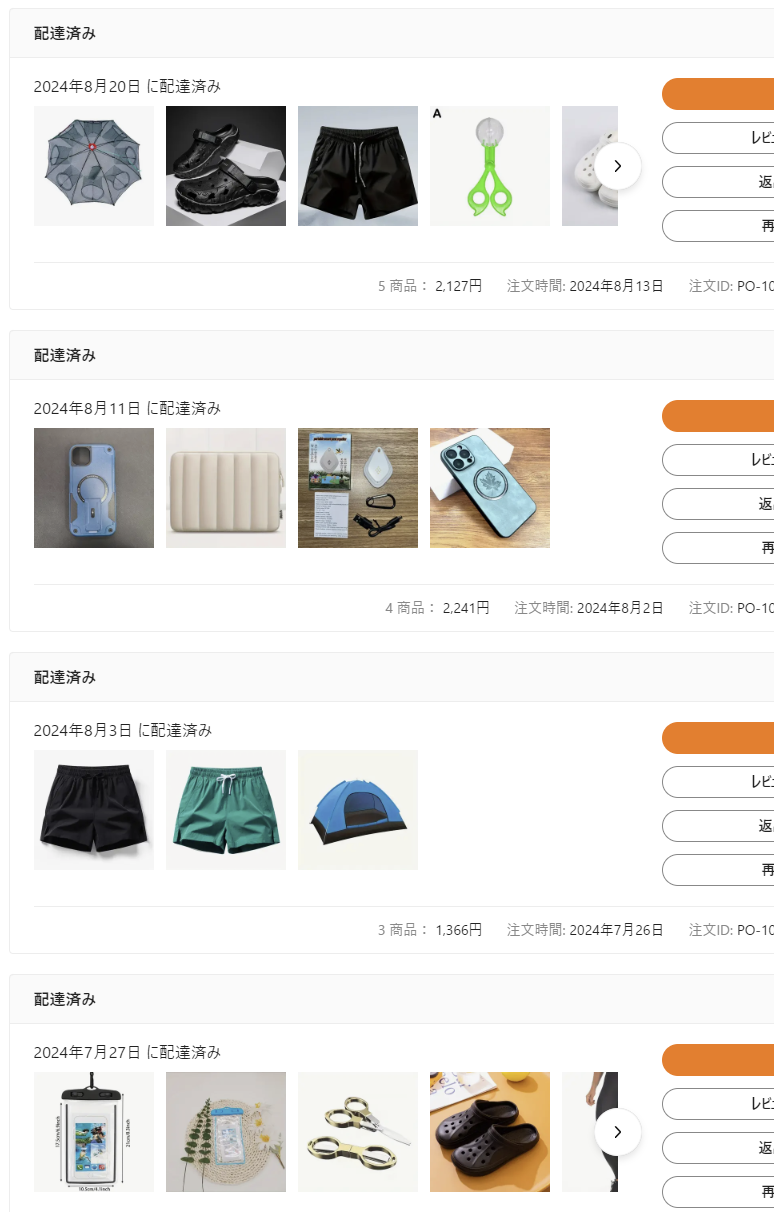774x1212 pixels.
Task: View the folding scissors product
Action: (x=358, y=1132)
